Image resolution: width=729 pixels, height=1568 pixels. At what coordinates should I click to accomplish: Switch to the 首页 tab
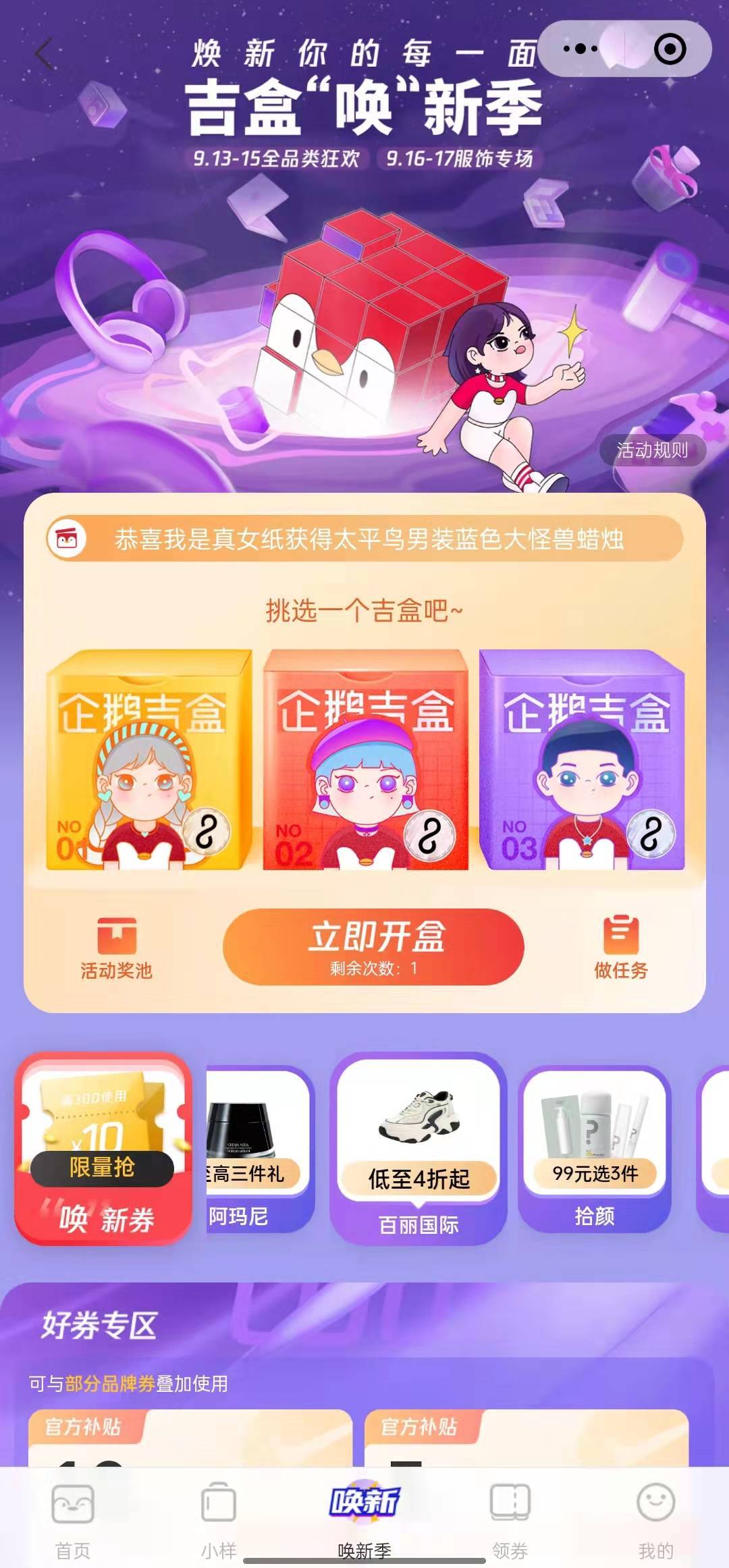73,1518
